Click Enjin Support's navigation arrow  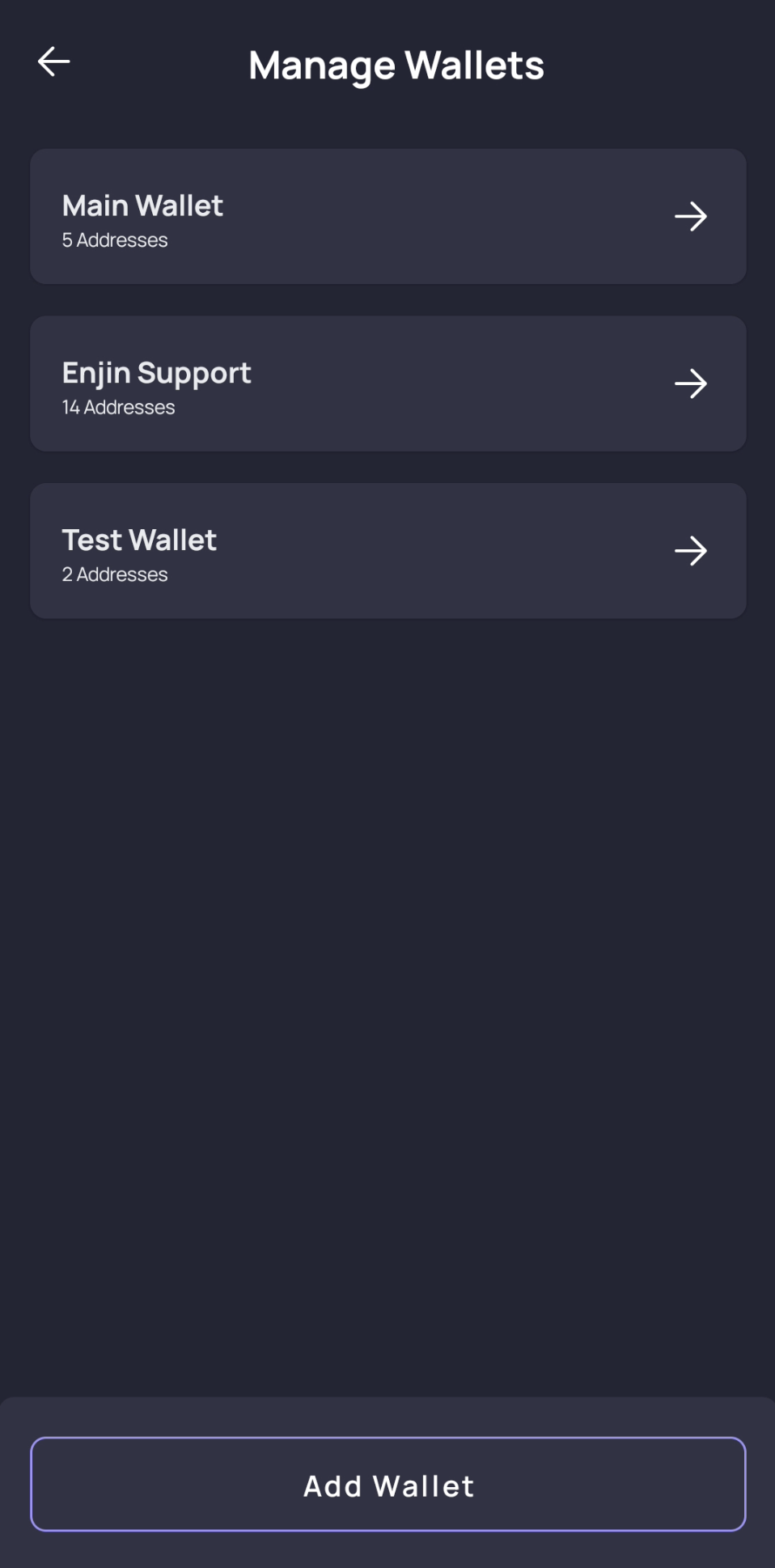pos(691,383)
